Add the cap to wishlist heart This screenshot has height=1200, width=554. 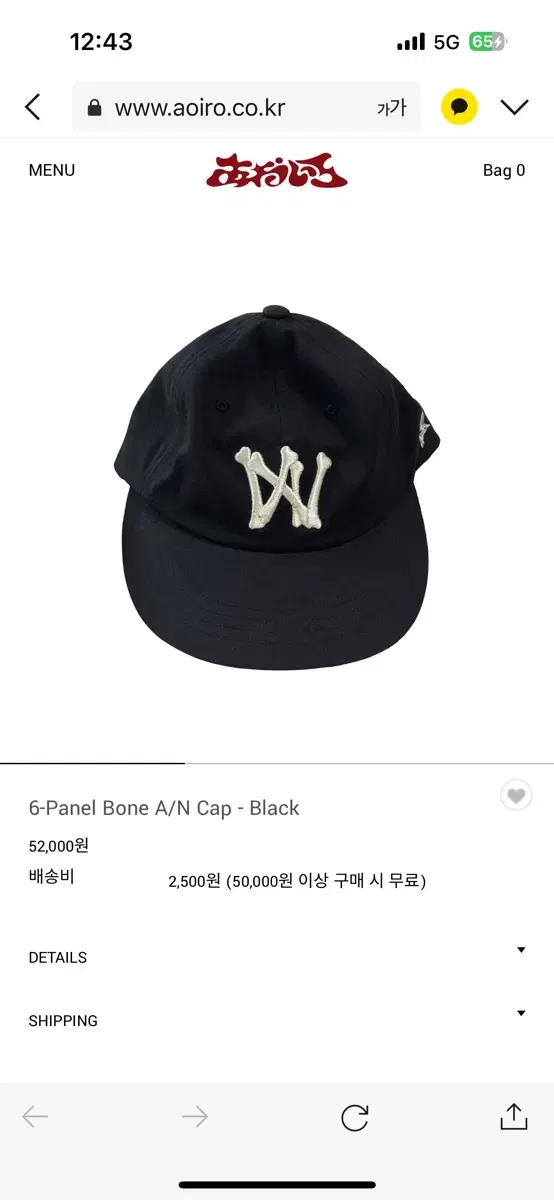[x=516, y=796]
